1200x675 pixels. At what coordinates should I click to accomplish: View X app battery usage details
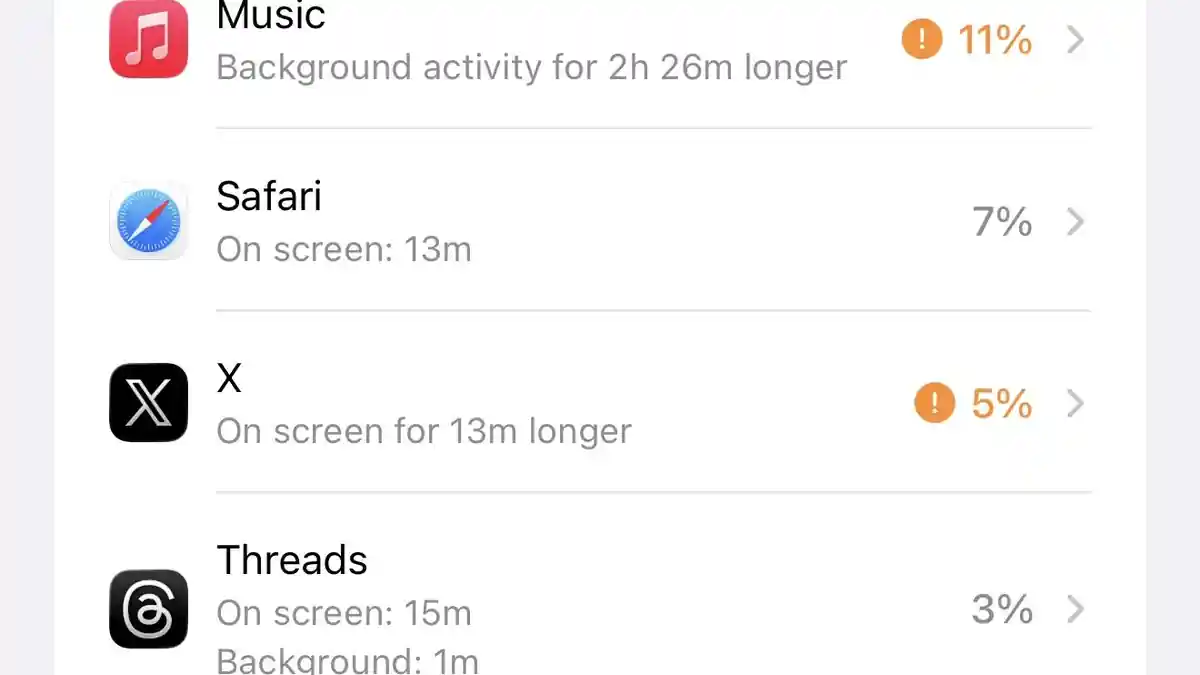(600, 403)
